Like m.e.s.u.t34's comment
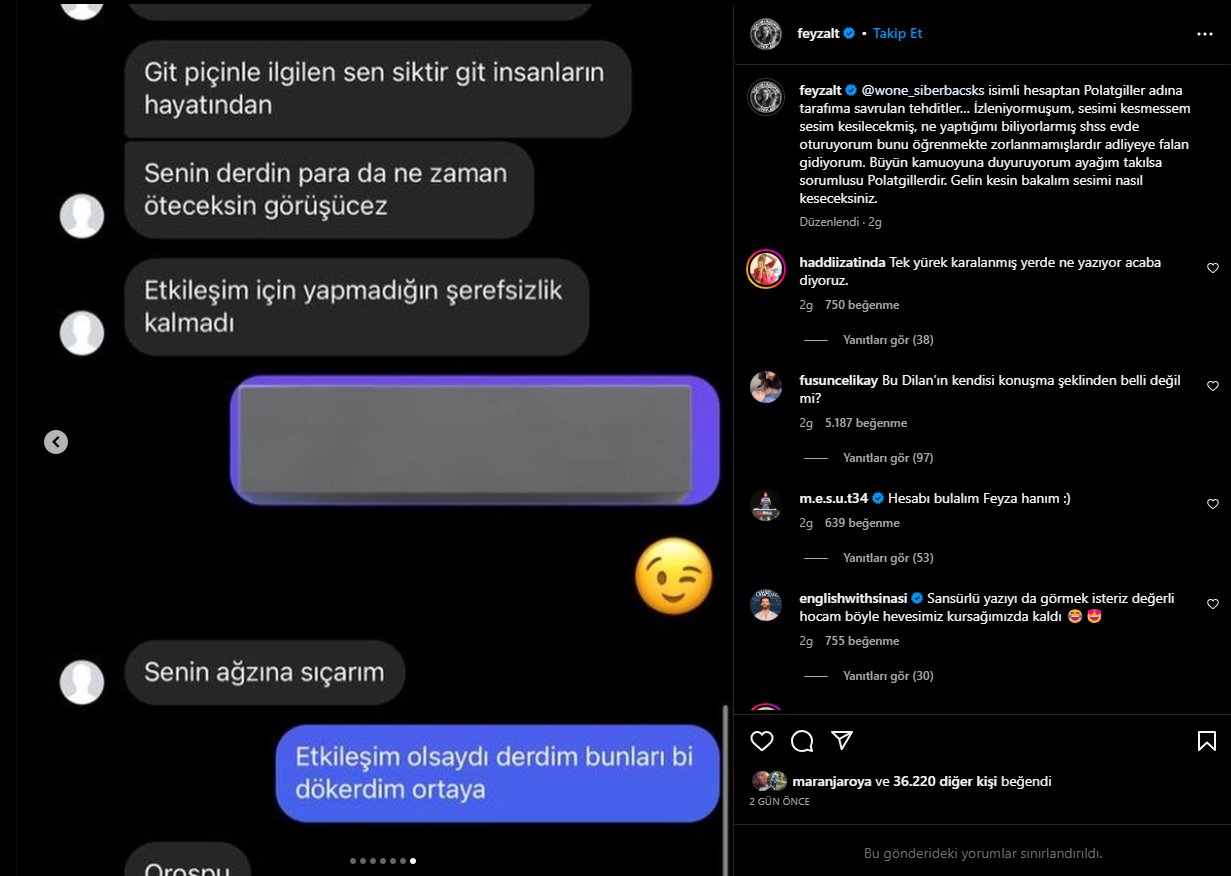The height and width of the screenshot is (876, 1231). (x=1213, y=504)
